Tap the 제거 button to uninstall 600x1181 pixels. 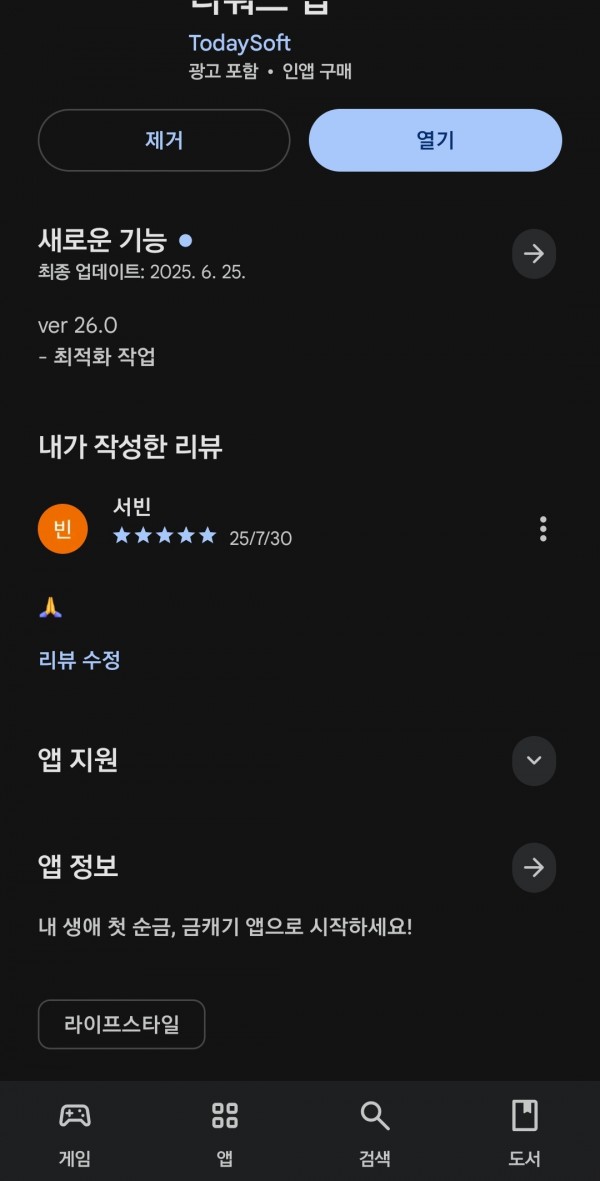(164, 140)
